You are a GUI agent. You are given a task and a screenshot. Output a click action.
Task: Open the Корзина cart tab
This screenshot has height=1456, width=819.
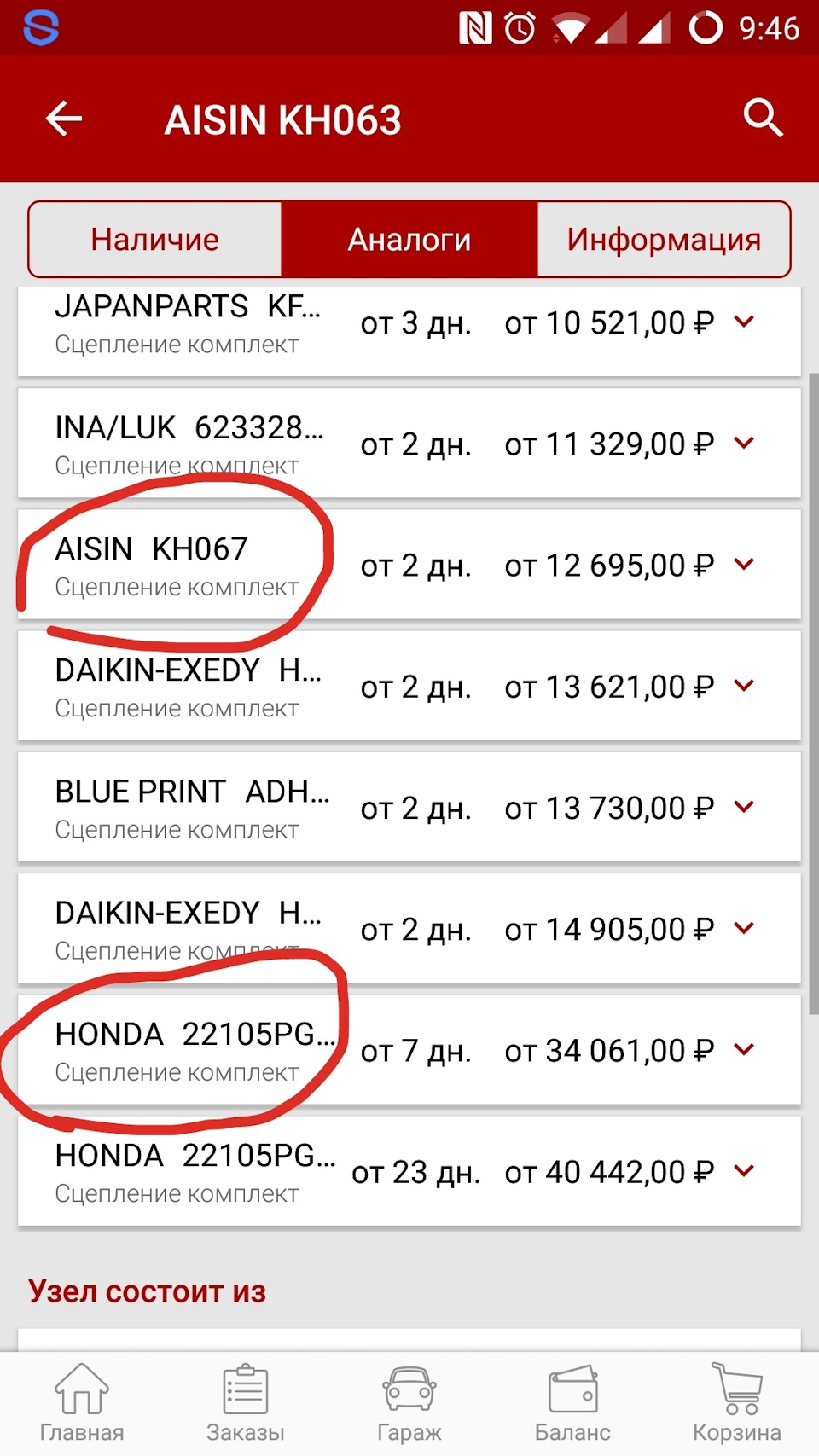[736, 1403]
